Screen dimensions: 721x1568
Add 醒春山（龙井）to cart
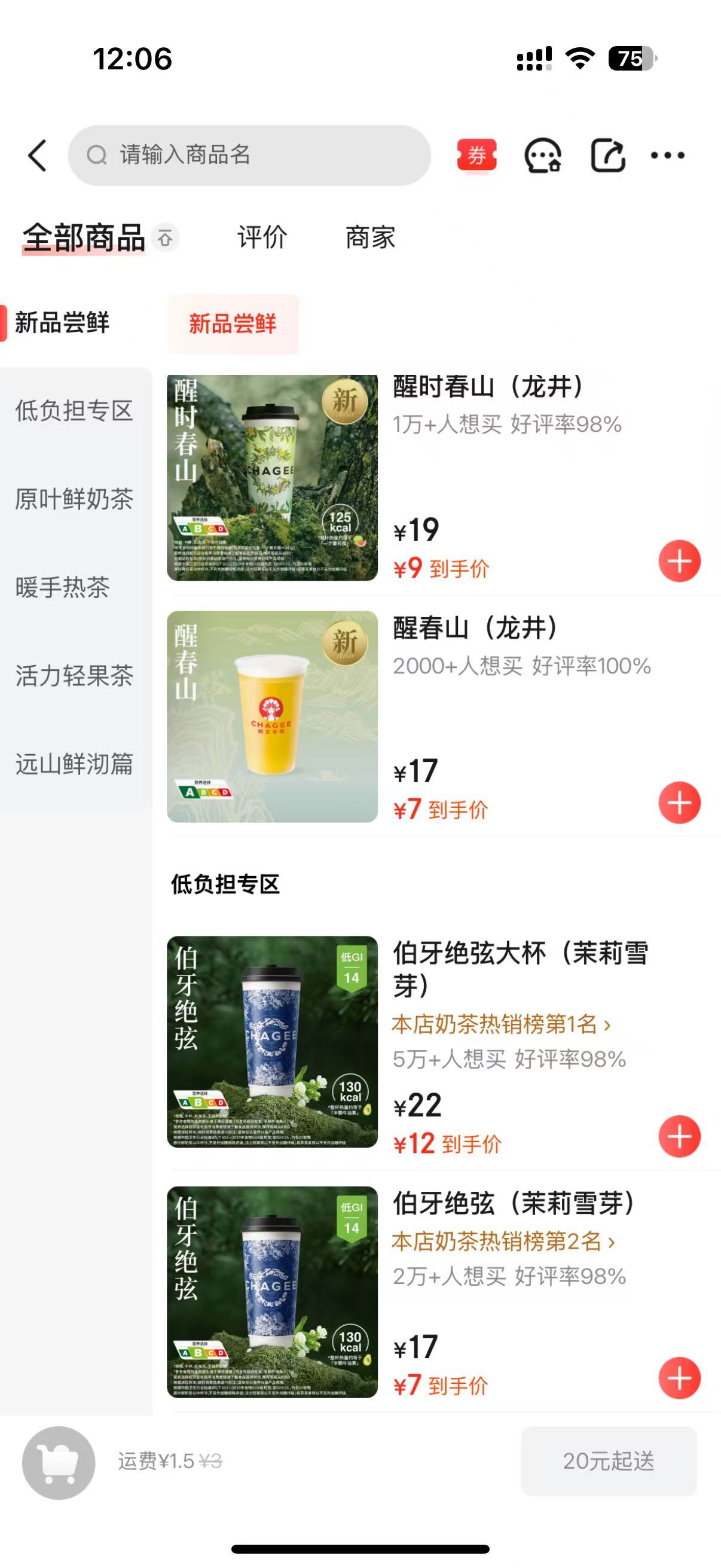(x=680, y=803)
